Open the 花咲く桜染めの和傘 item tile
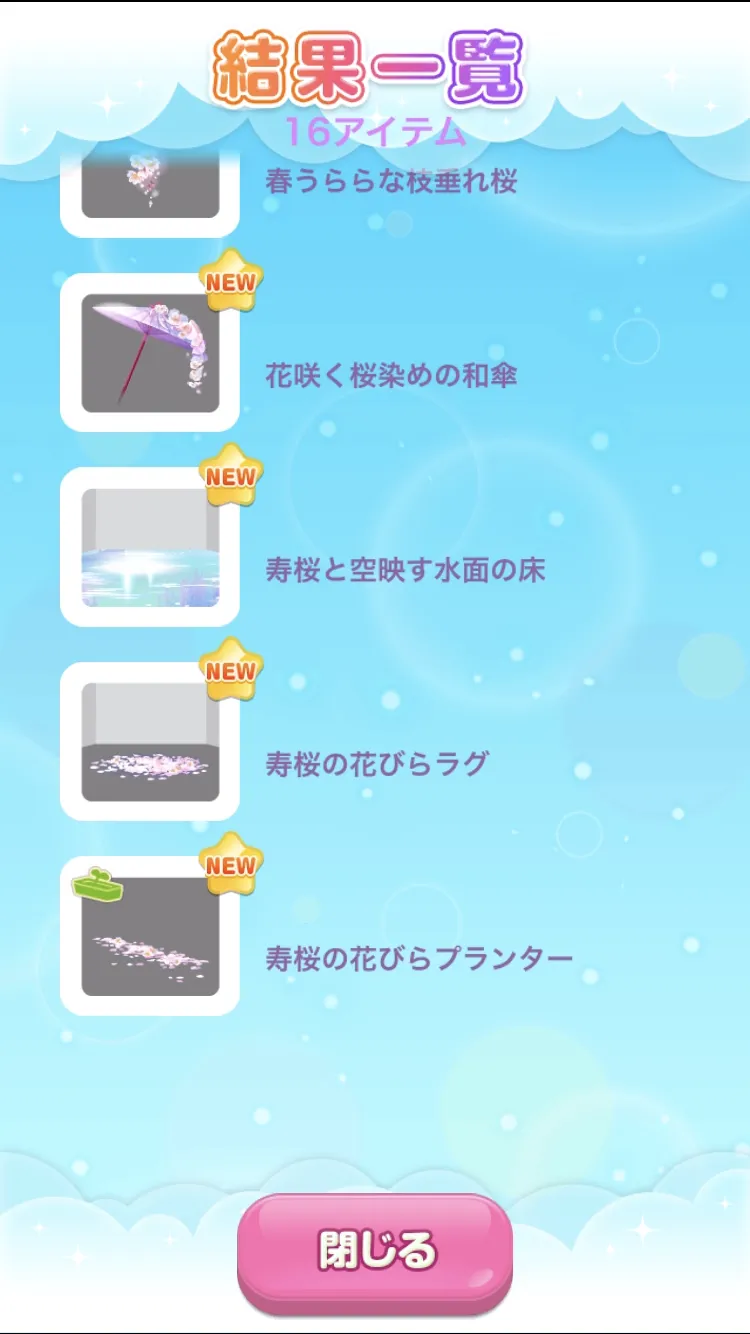The image size is (750, 1334). (x=150, y=353)
